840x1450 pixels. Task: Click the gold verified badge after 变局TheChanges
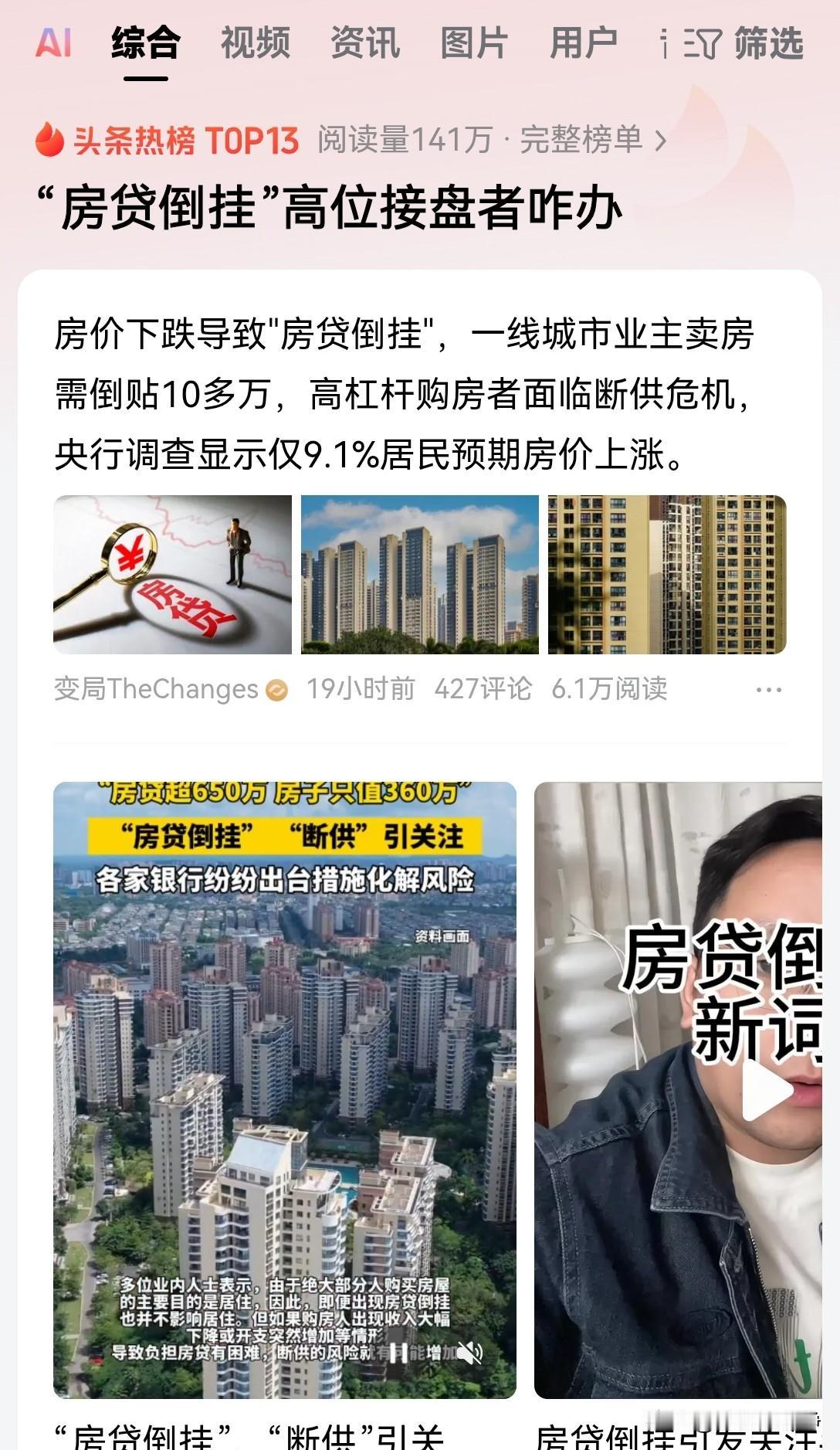276,688
